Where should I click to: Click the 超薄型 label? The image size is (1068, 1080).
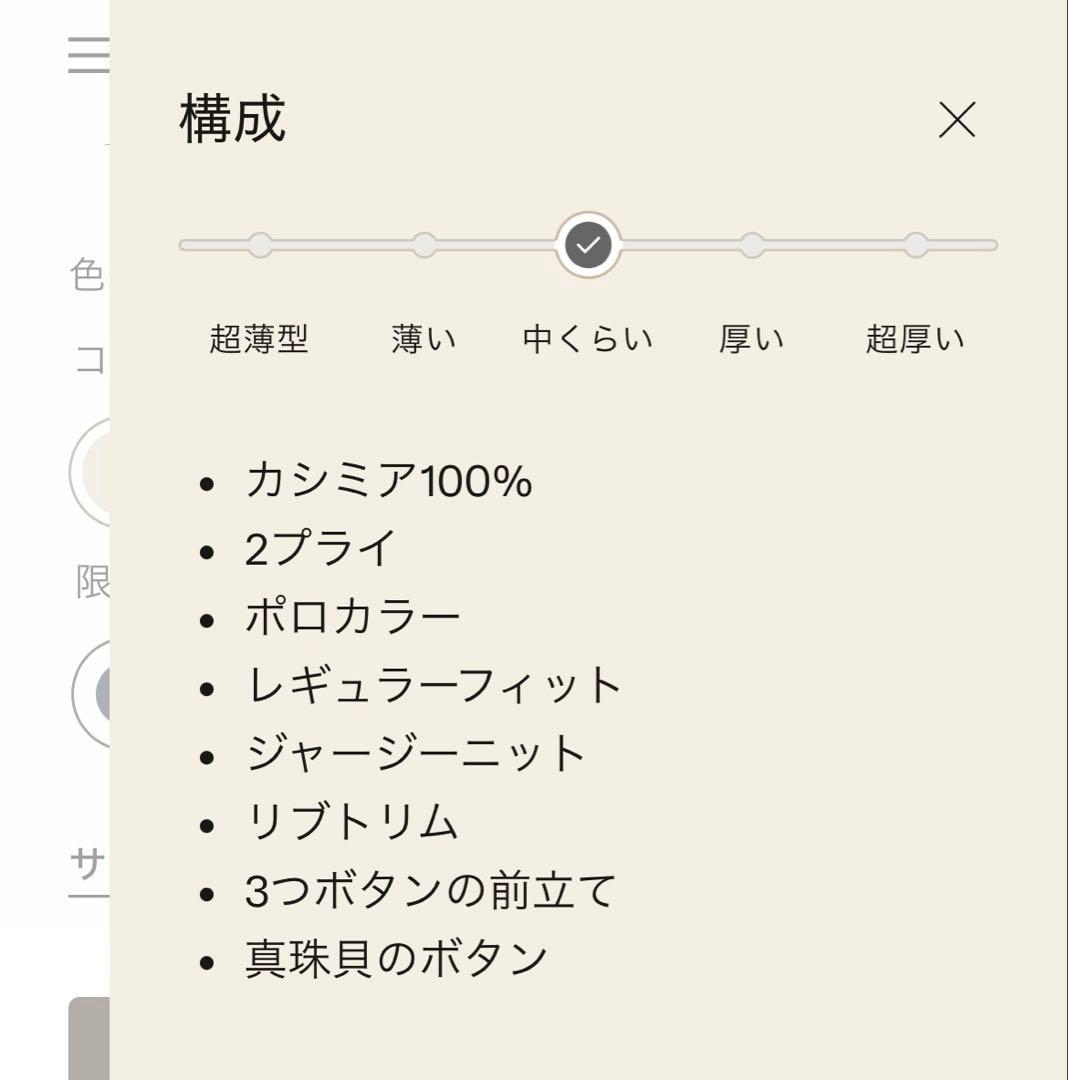point(261,338)
